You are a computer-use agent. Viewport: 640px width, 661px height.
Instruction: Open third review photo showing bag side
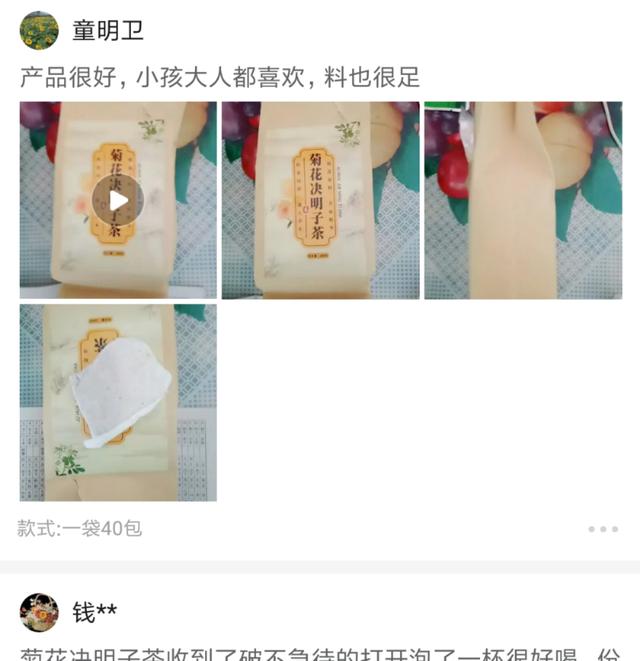pos(522,200)
